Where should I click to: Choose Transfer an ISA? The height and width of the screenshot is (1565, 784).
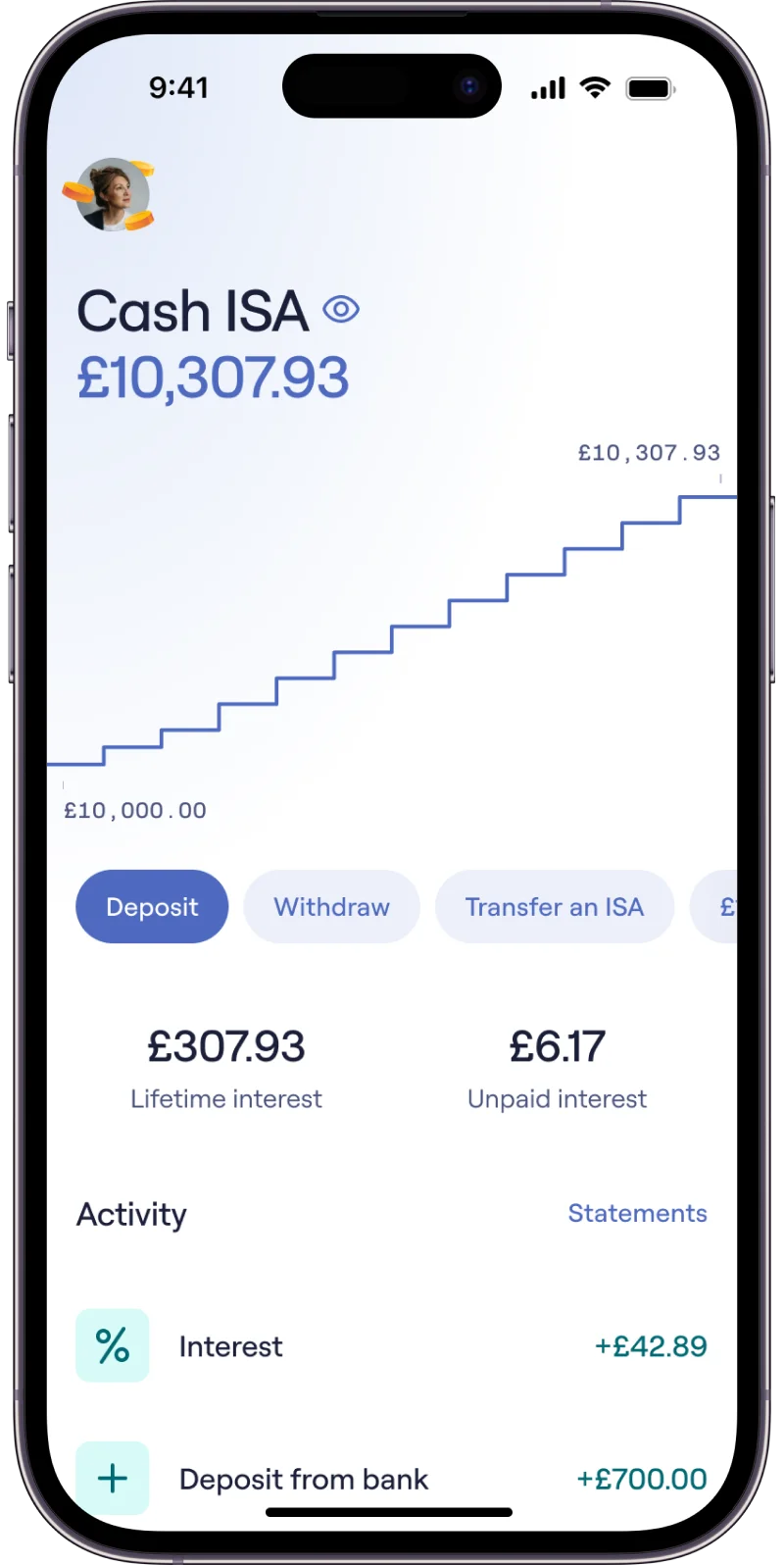(x=554, y=907)
